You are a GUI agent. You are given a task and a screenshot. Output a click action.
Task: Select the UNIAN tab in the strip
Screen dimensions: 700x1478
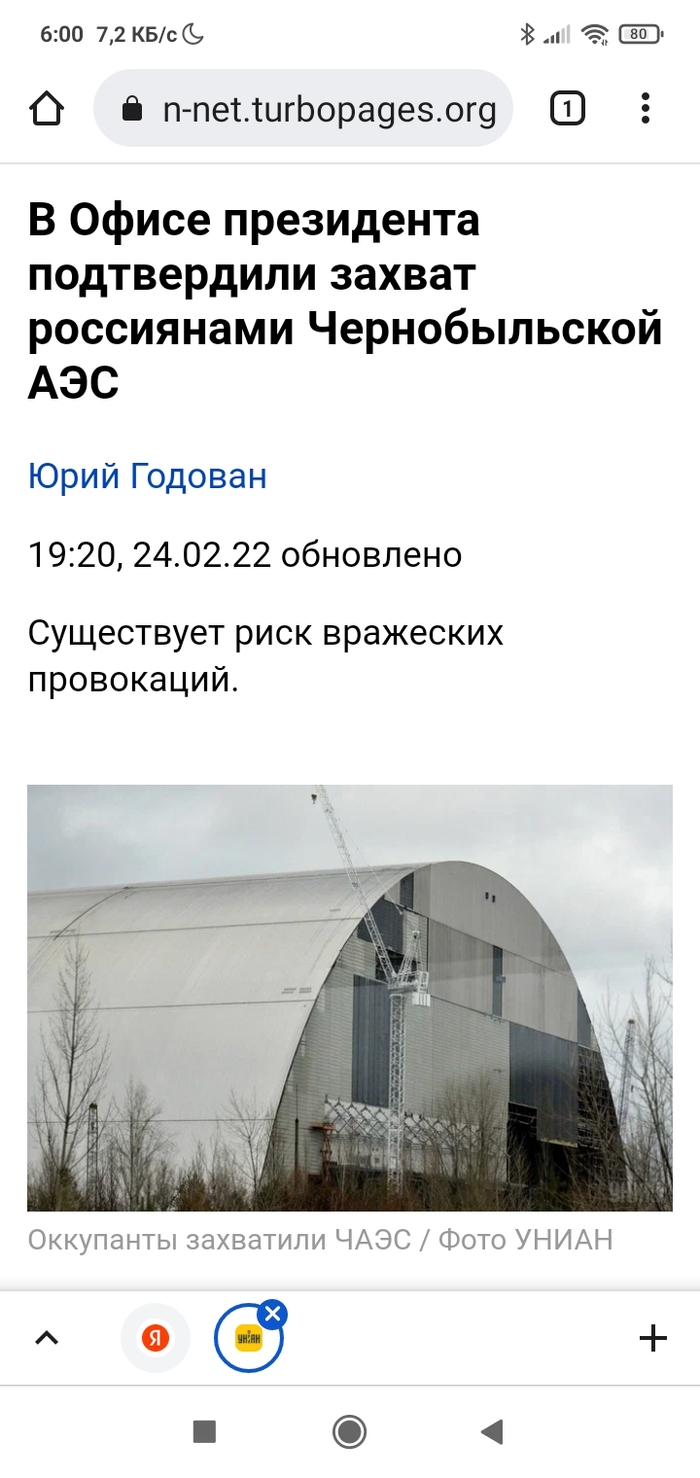point(247,1341)
